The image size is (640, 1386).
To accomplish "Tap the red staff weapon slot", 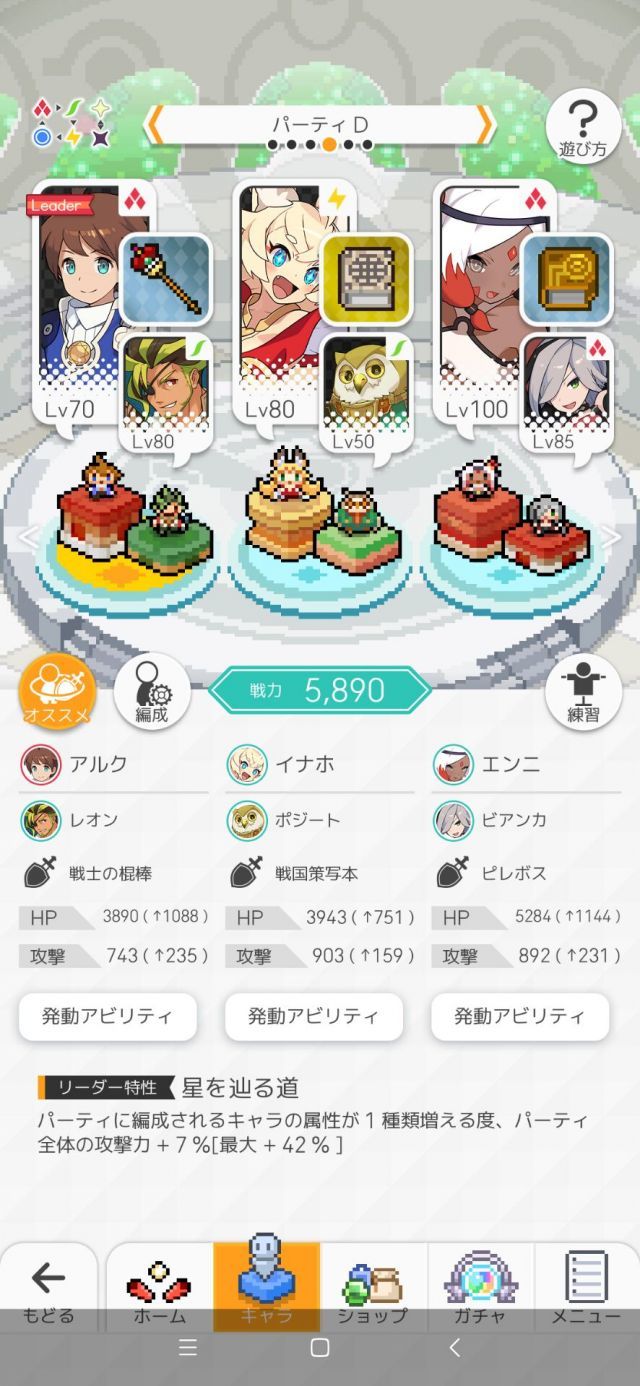I will 165,280.
